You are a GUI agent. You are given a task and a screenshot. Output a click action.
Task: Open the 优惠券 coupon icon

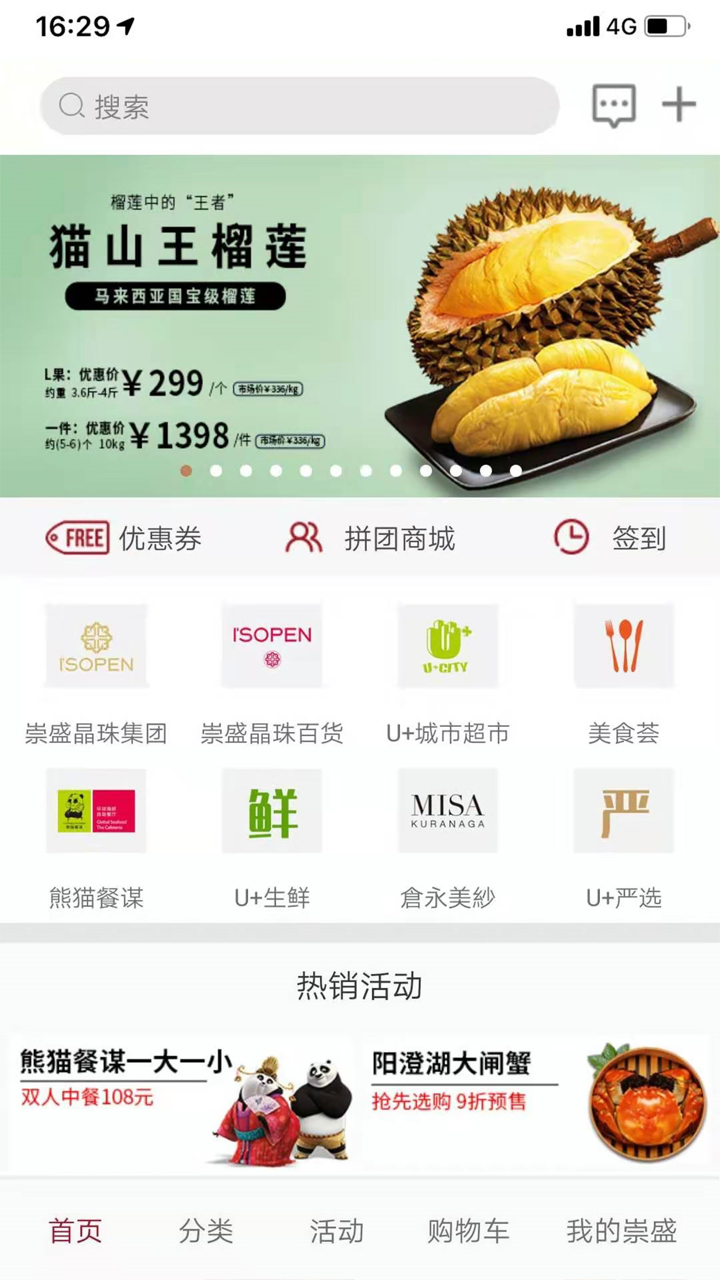[80, 537]
